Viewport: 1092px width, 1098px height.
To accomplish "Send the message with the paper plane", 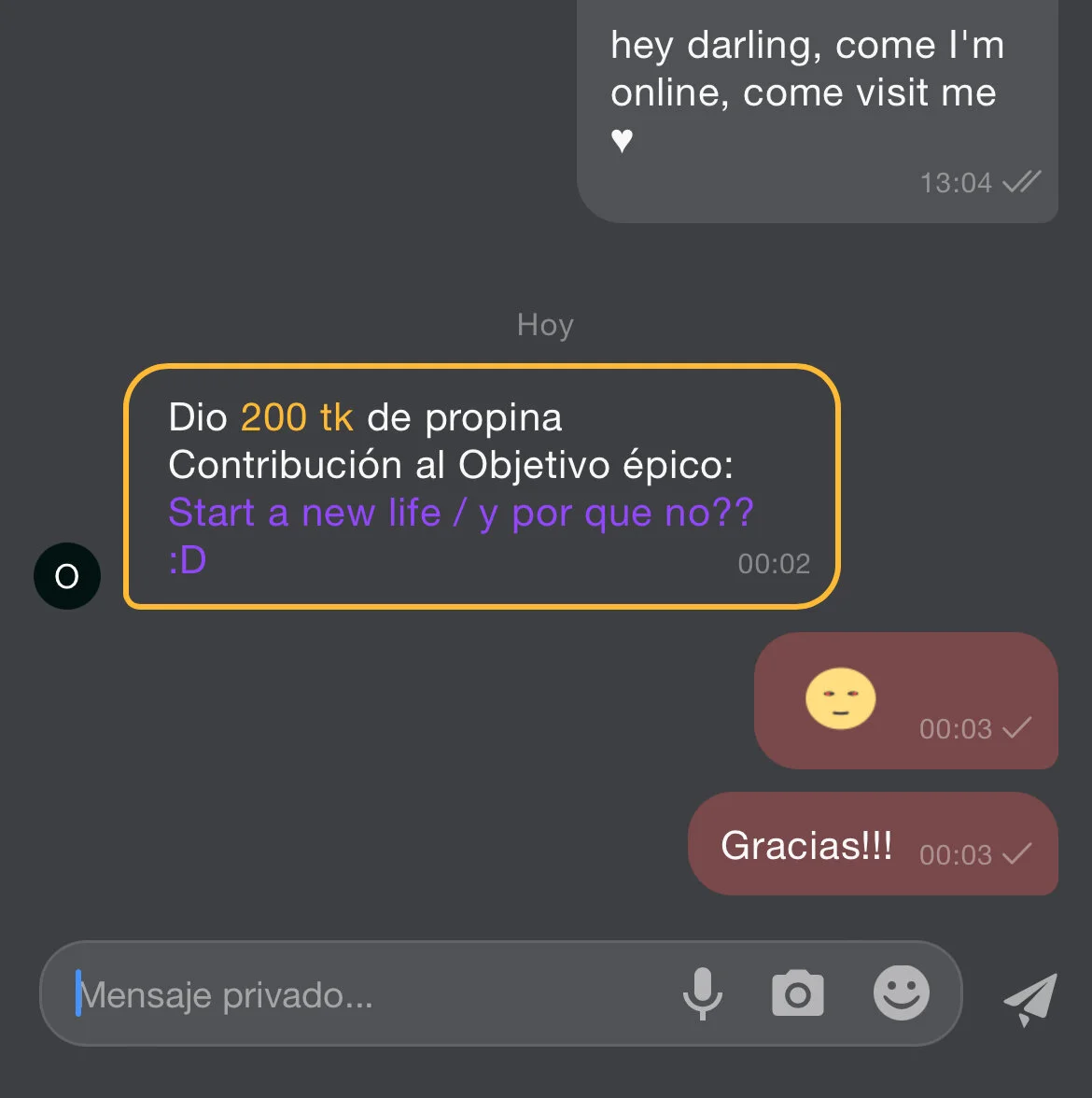I will click(1030, 997).
